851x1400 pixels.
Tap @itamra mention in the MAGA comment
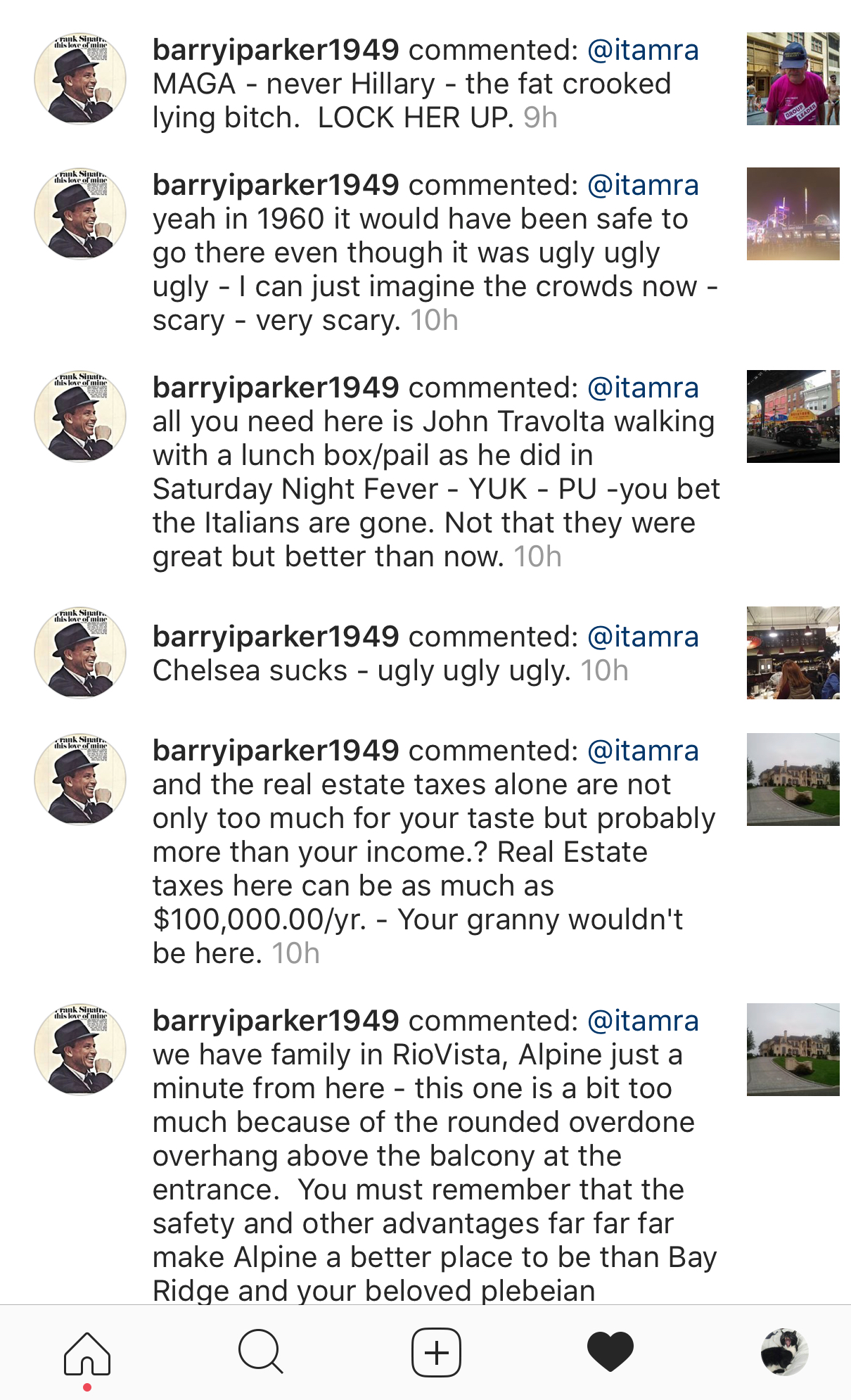point(643,51)
